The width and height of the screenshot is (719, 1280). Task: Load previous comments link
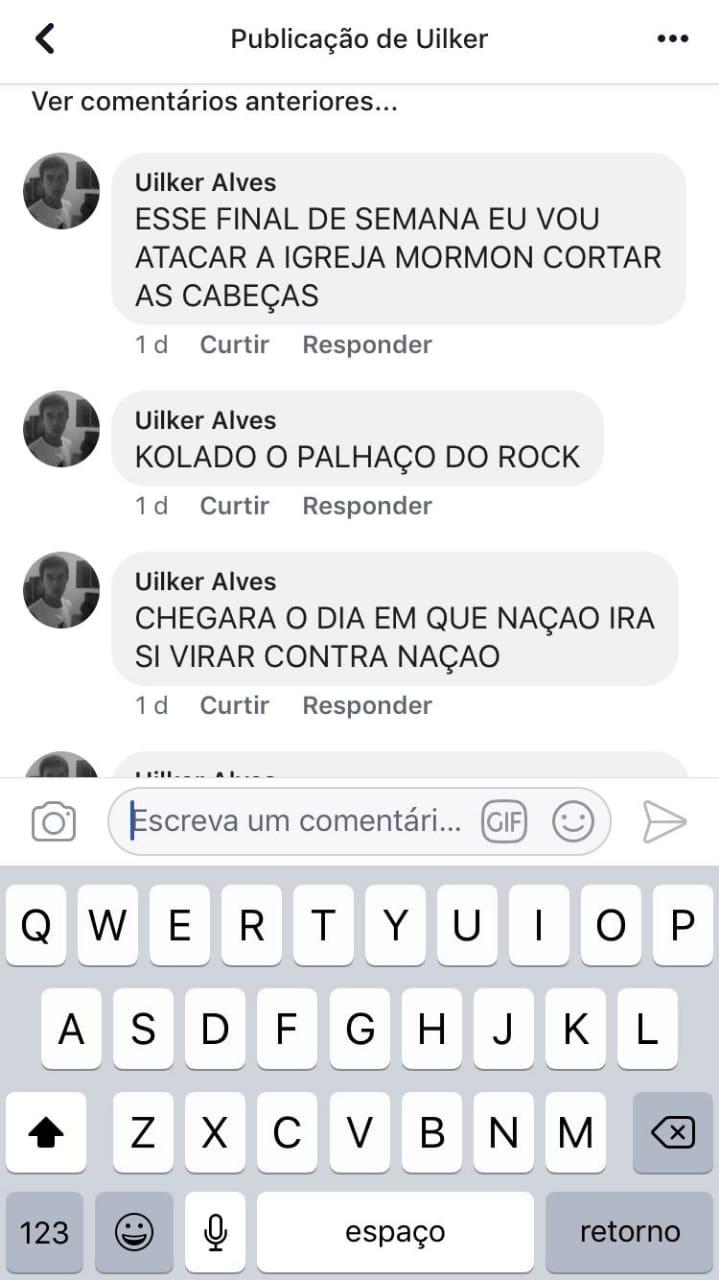[x=214, y=102]
